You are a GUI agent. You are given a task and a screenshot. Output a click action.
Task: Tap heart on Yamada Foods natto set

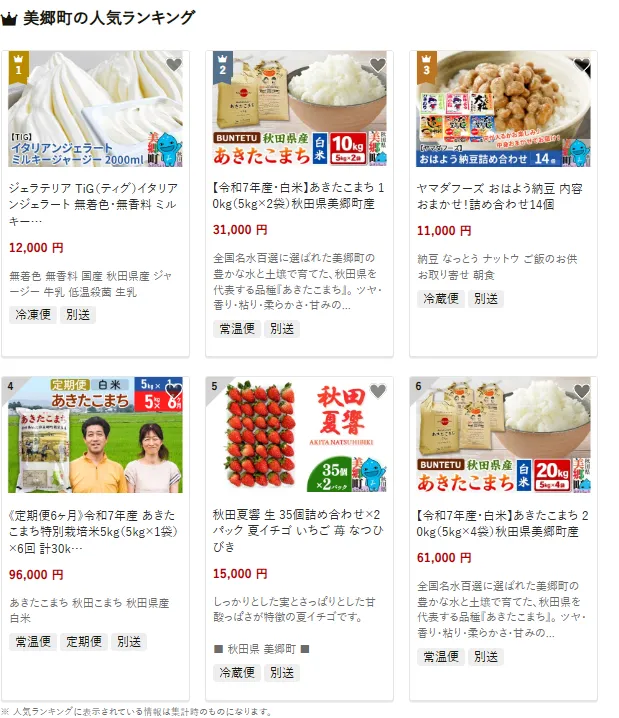pyautogui.click(x=581, y=65)
